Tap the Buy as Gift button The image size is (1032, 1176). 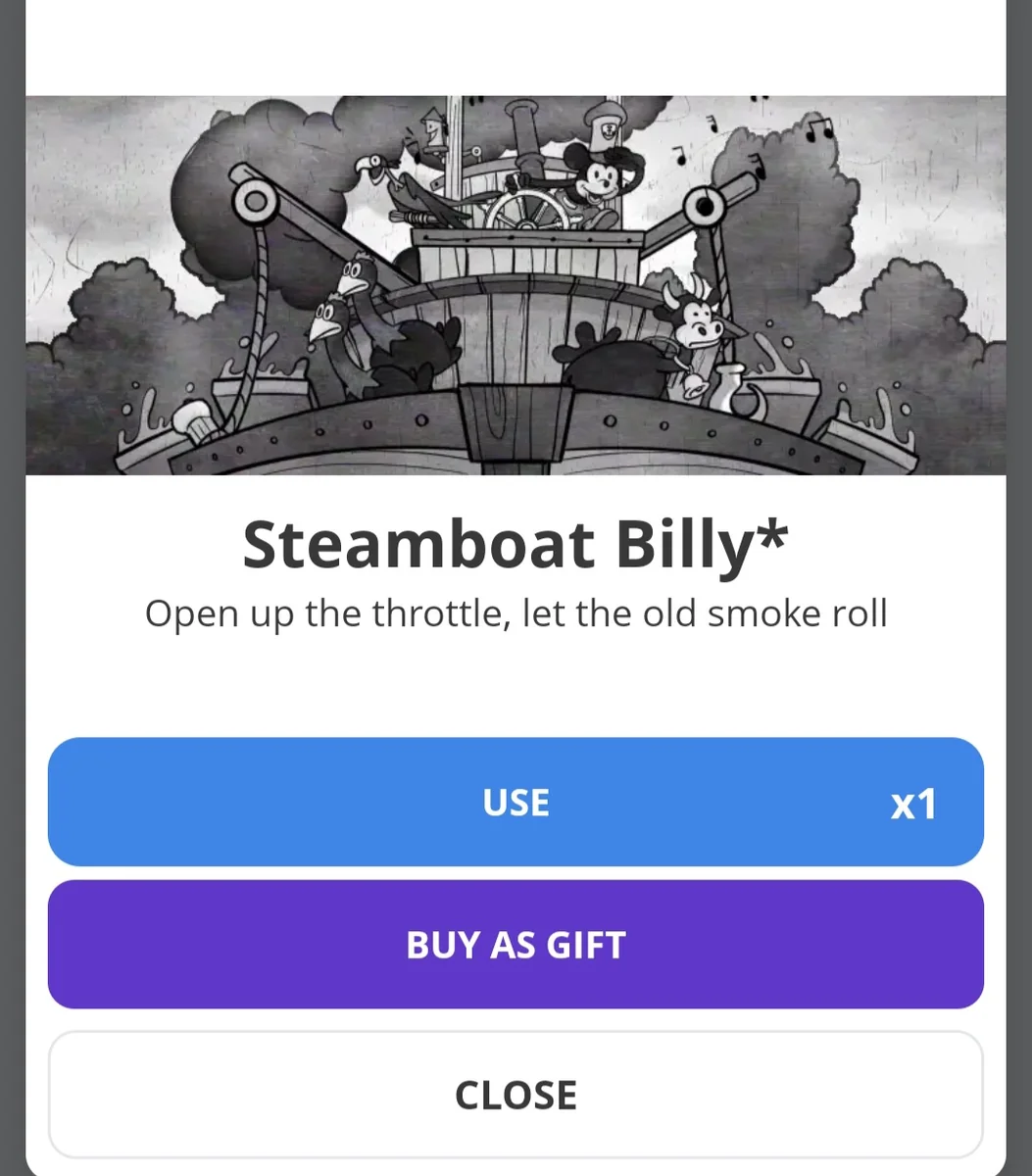pos(516,945)
